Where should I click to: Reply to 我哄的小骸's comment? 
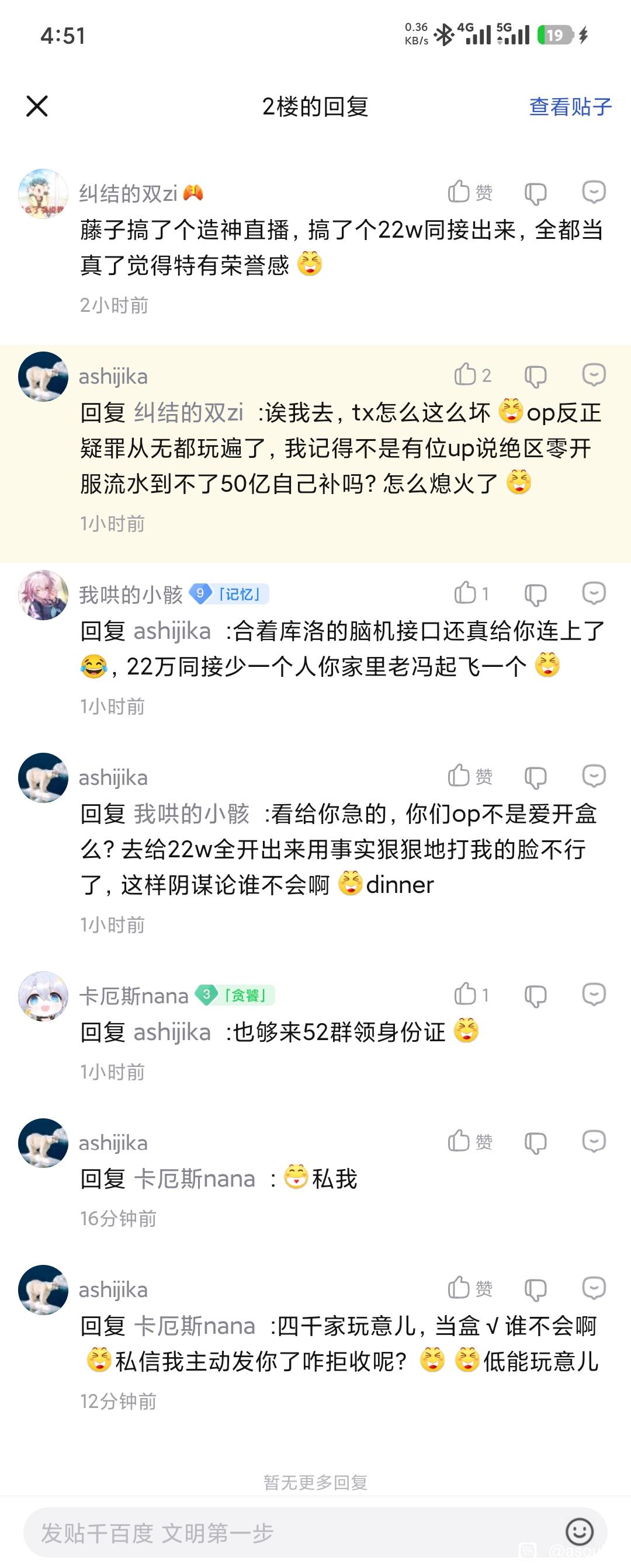coord(593,593)
